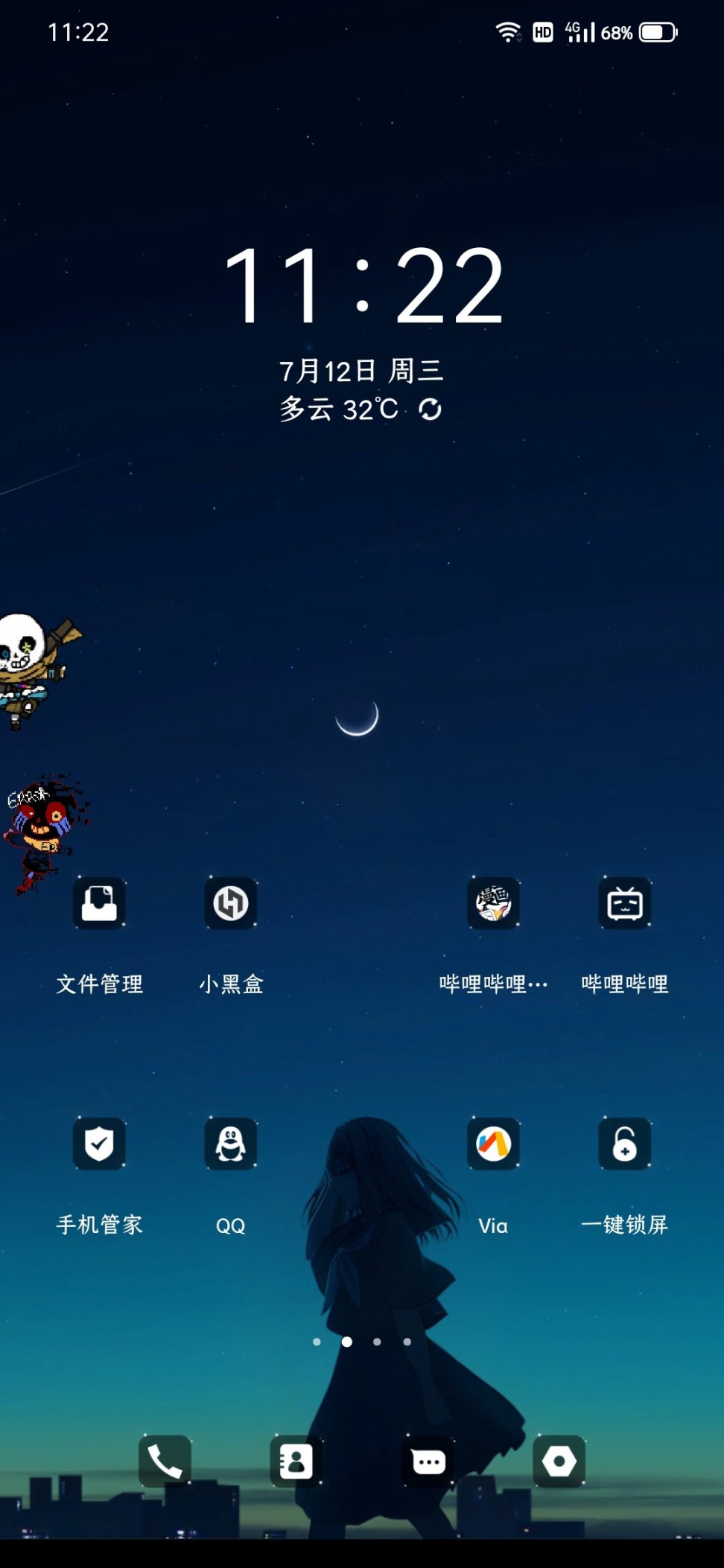Open the calendar from the 7月12日 date

361,370
